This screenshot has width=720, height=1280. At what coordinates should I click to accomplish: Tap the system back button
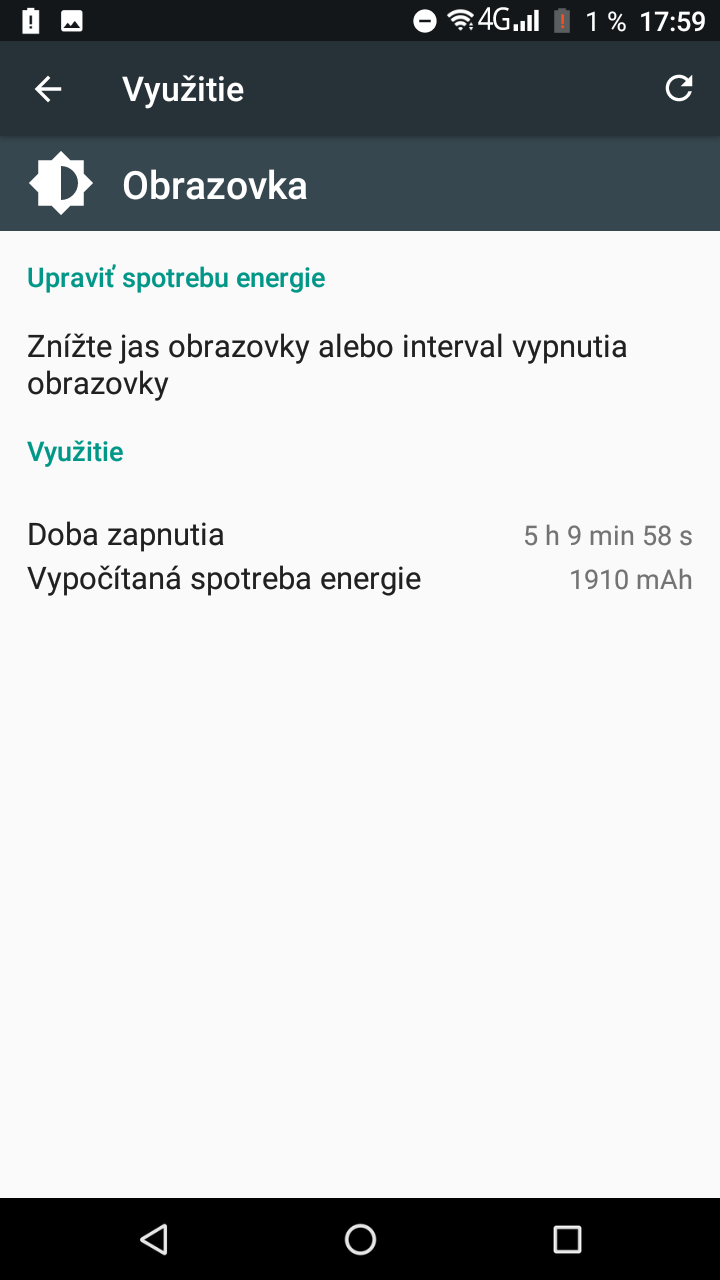153,1240
